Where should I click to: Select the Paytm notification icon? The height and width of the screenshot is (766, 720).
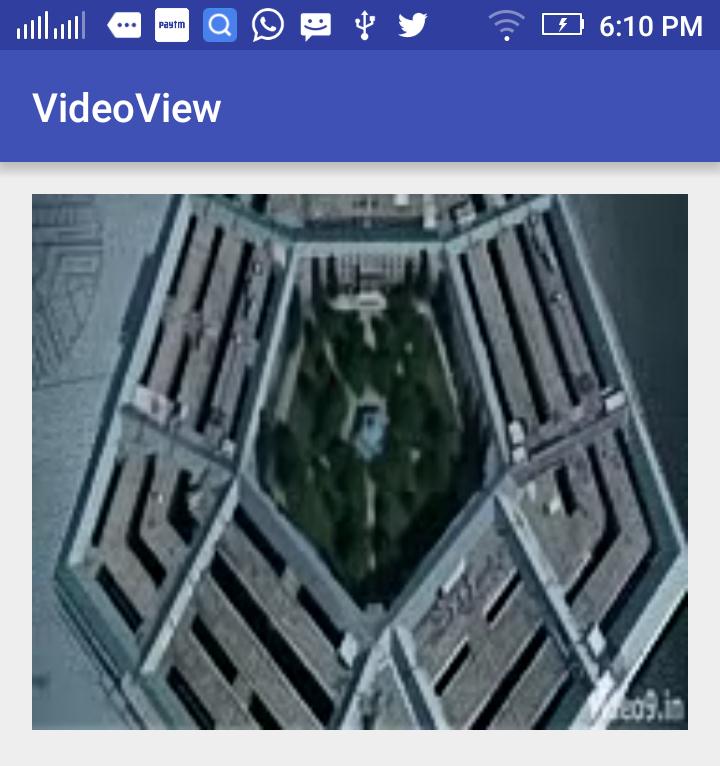(x=171, y=25)
